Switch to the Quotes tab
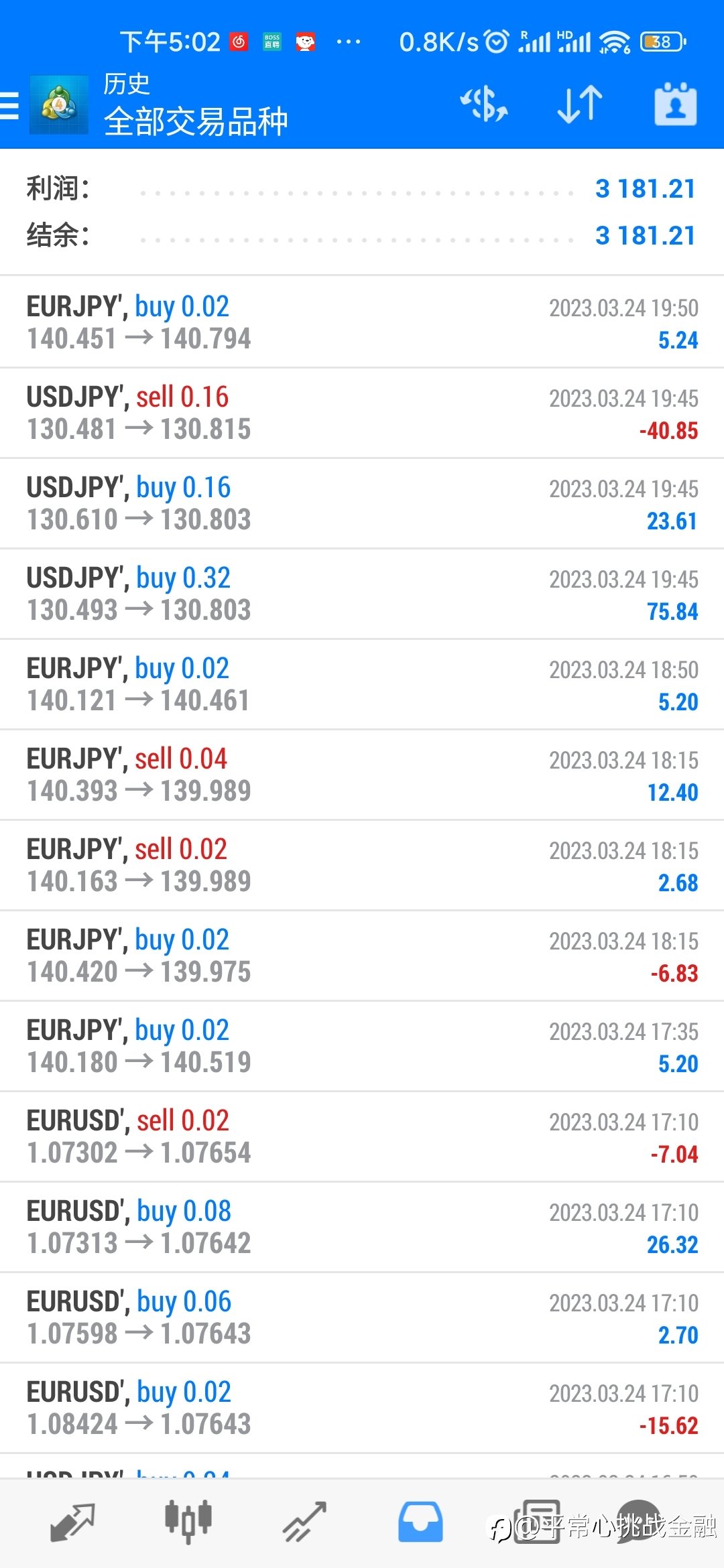Screen dimensions: 724x1568 pos(72,1522)
